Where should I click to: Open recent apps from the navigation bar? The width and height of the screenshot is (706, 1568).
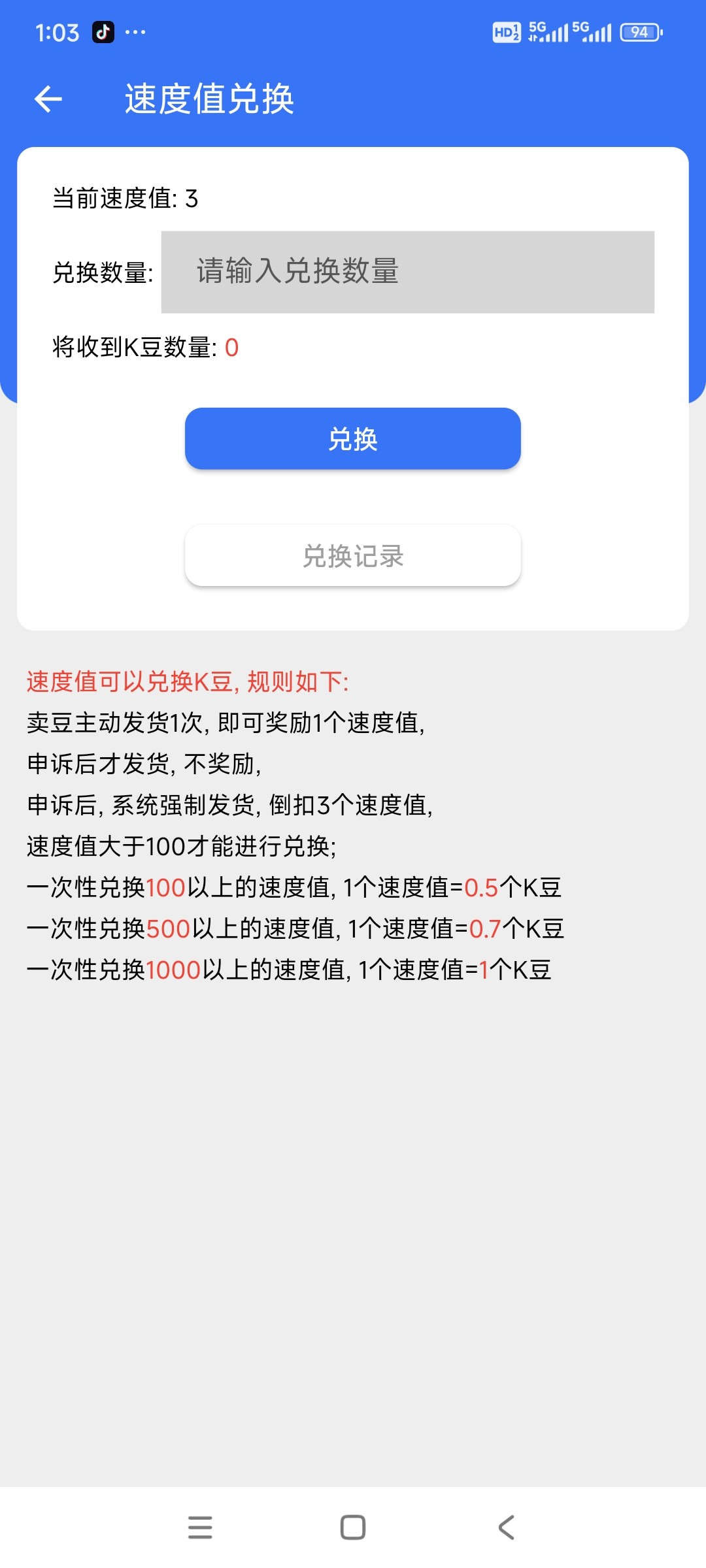point(200,1527)
